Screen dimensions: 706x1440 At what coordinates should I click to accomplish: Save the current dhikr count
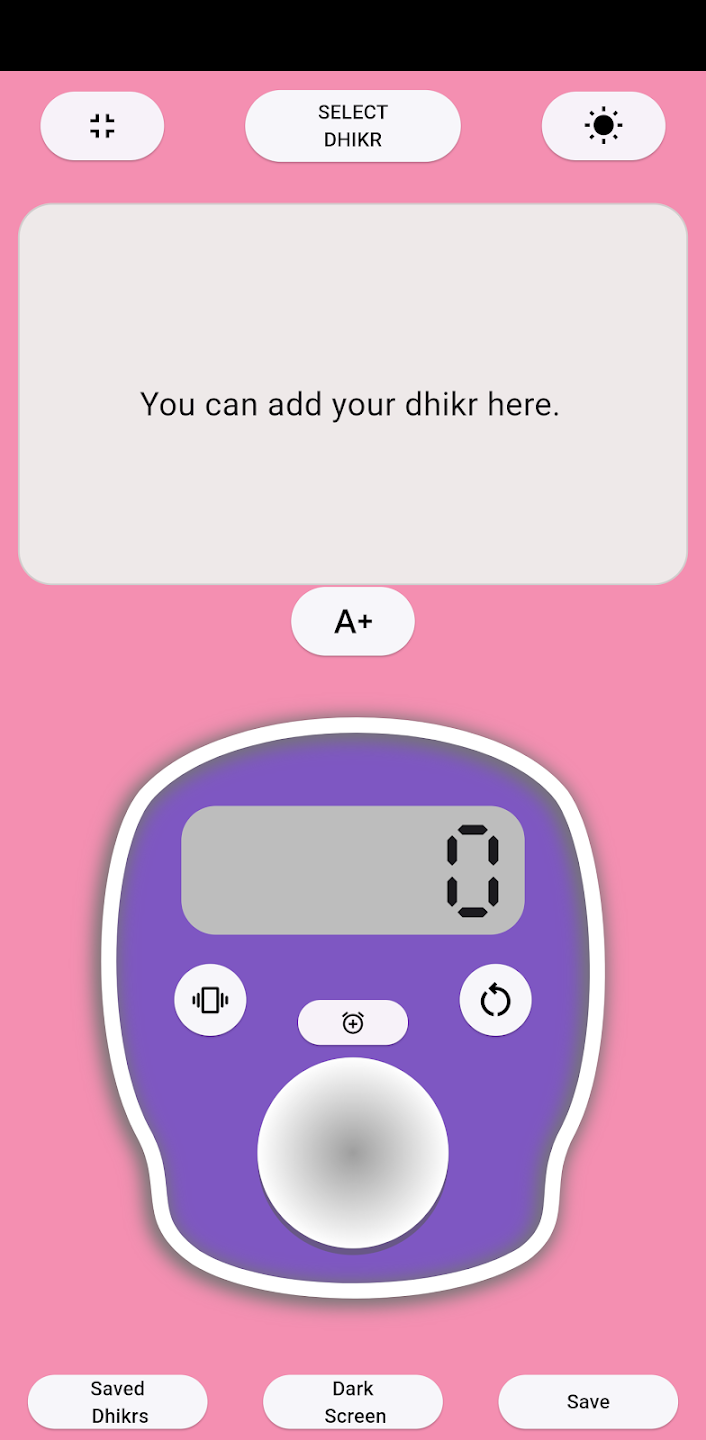coord(588,1402)
